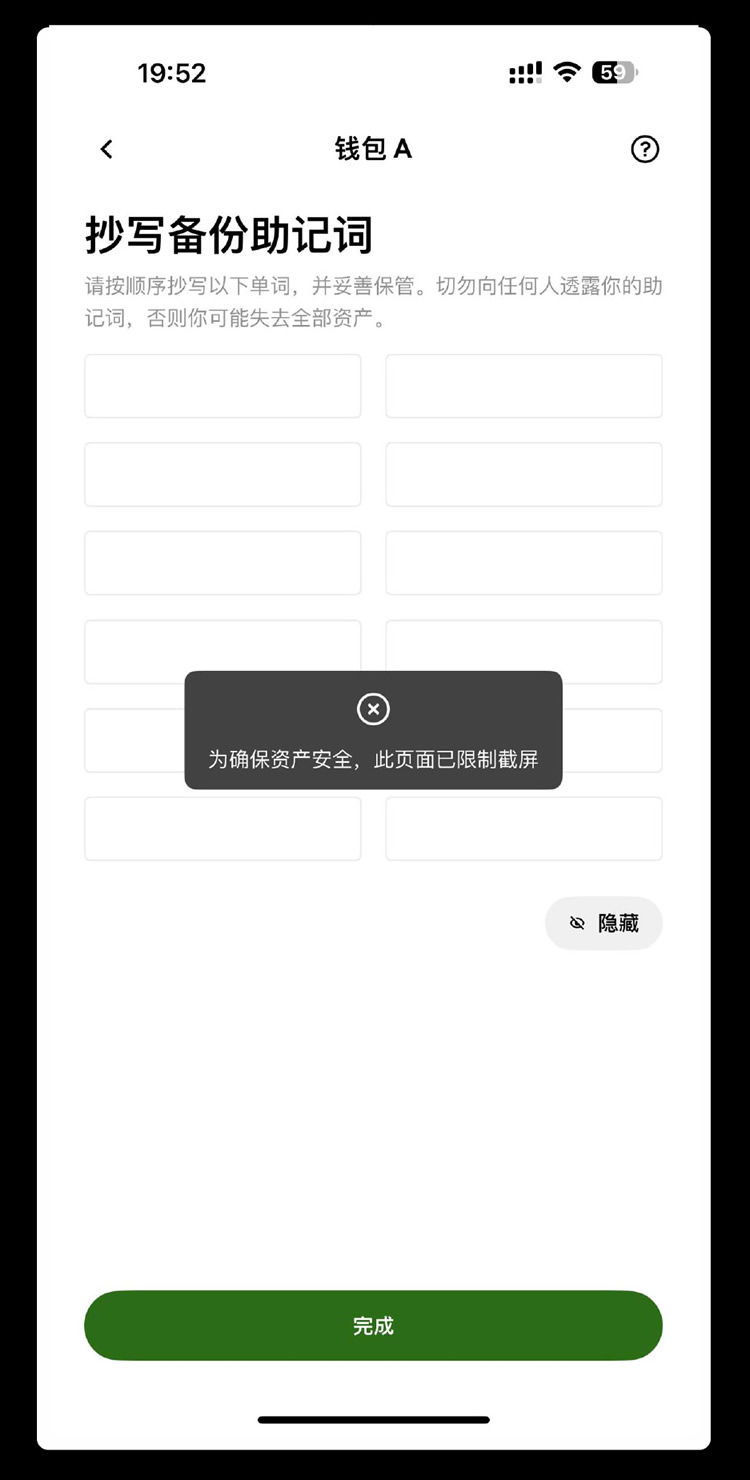The height and width of the screenshot is (1480, 750).
Task: Tap the green 完成 button
Action: 373,1325
